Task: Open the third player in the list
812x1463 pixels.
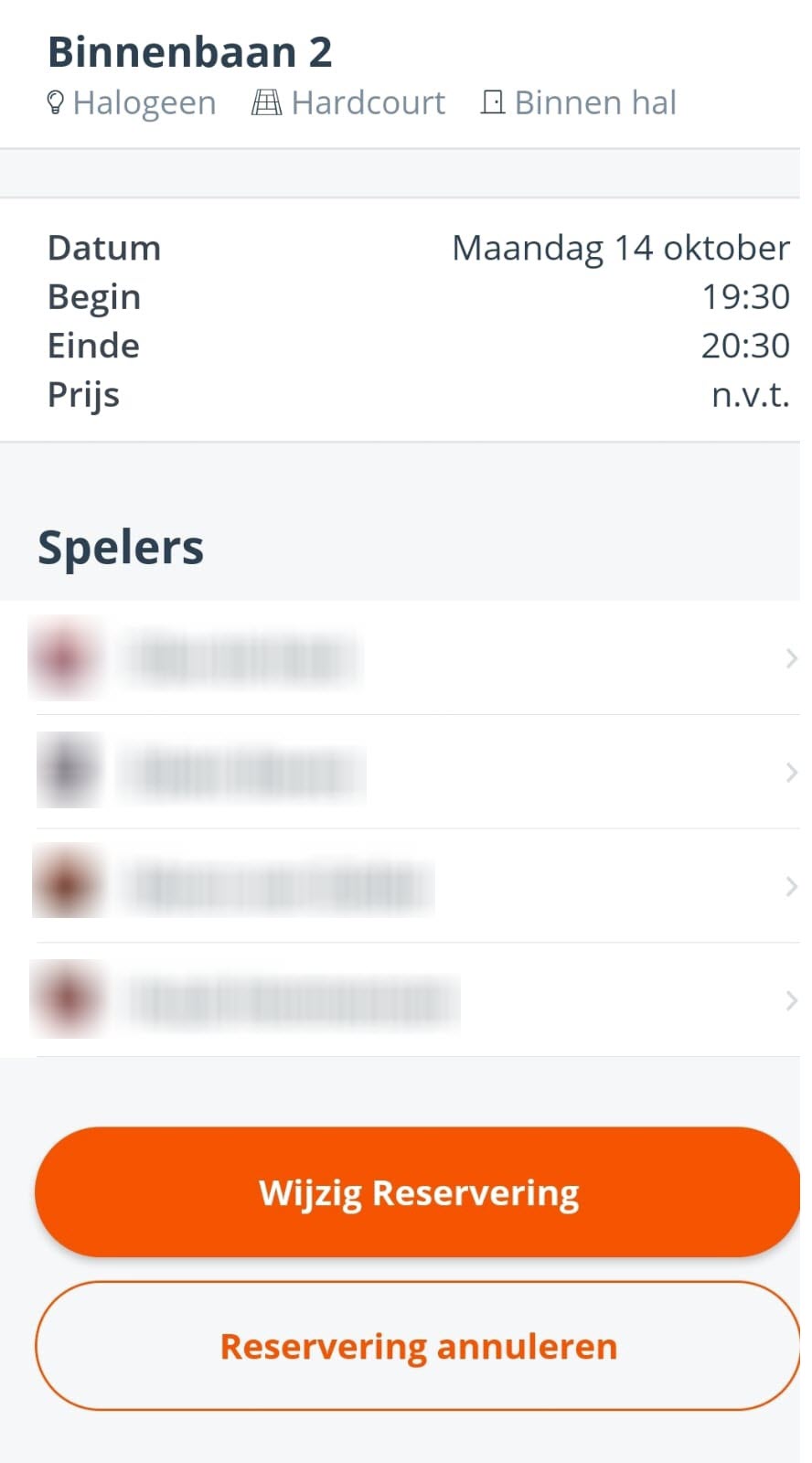Action: tap(411, 886)
